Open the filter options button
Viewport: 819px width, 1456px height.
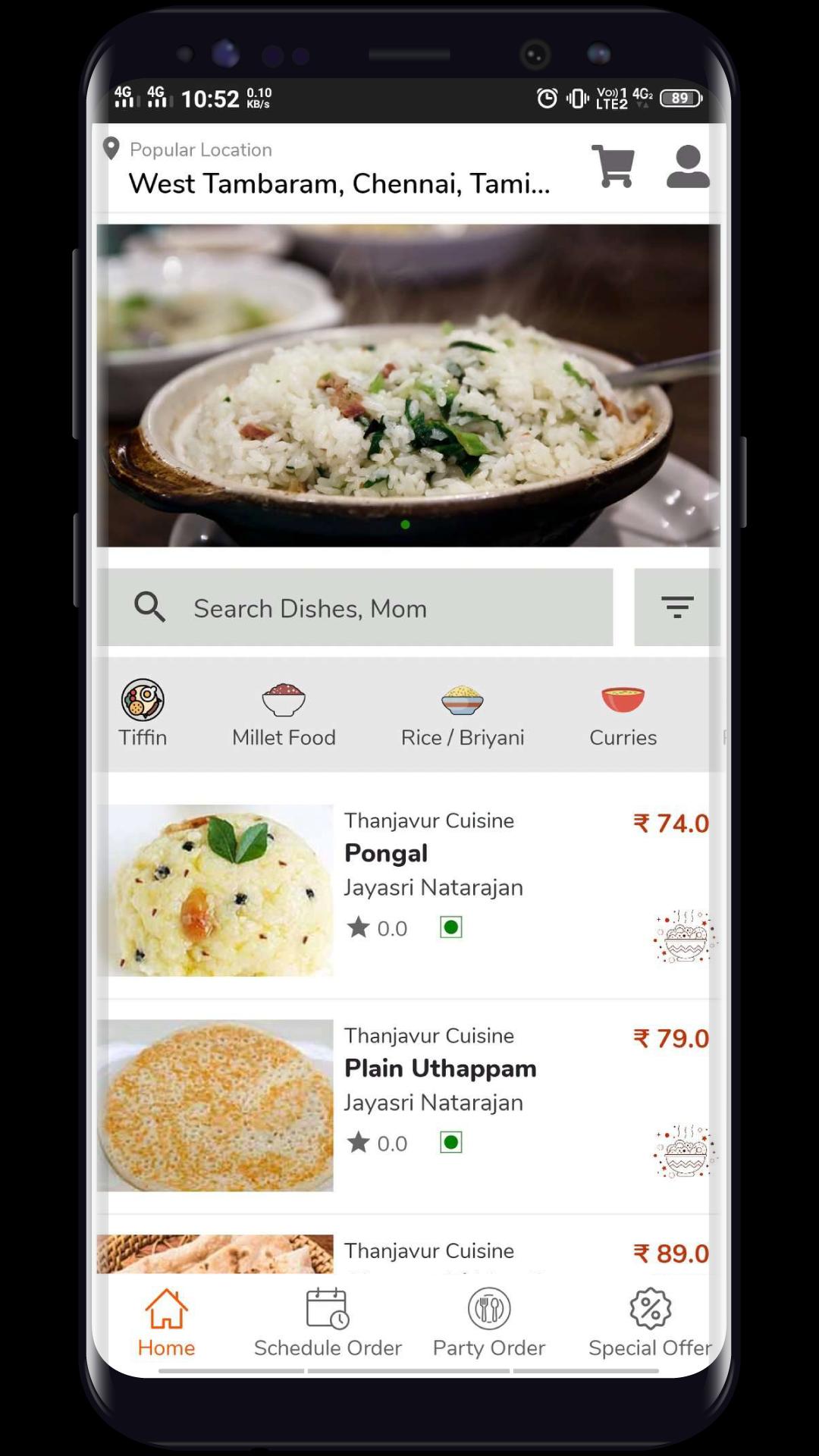pyautogui.click(x=676, y=607)
